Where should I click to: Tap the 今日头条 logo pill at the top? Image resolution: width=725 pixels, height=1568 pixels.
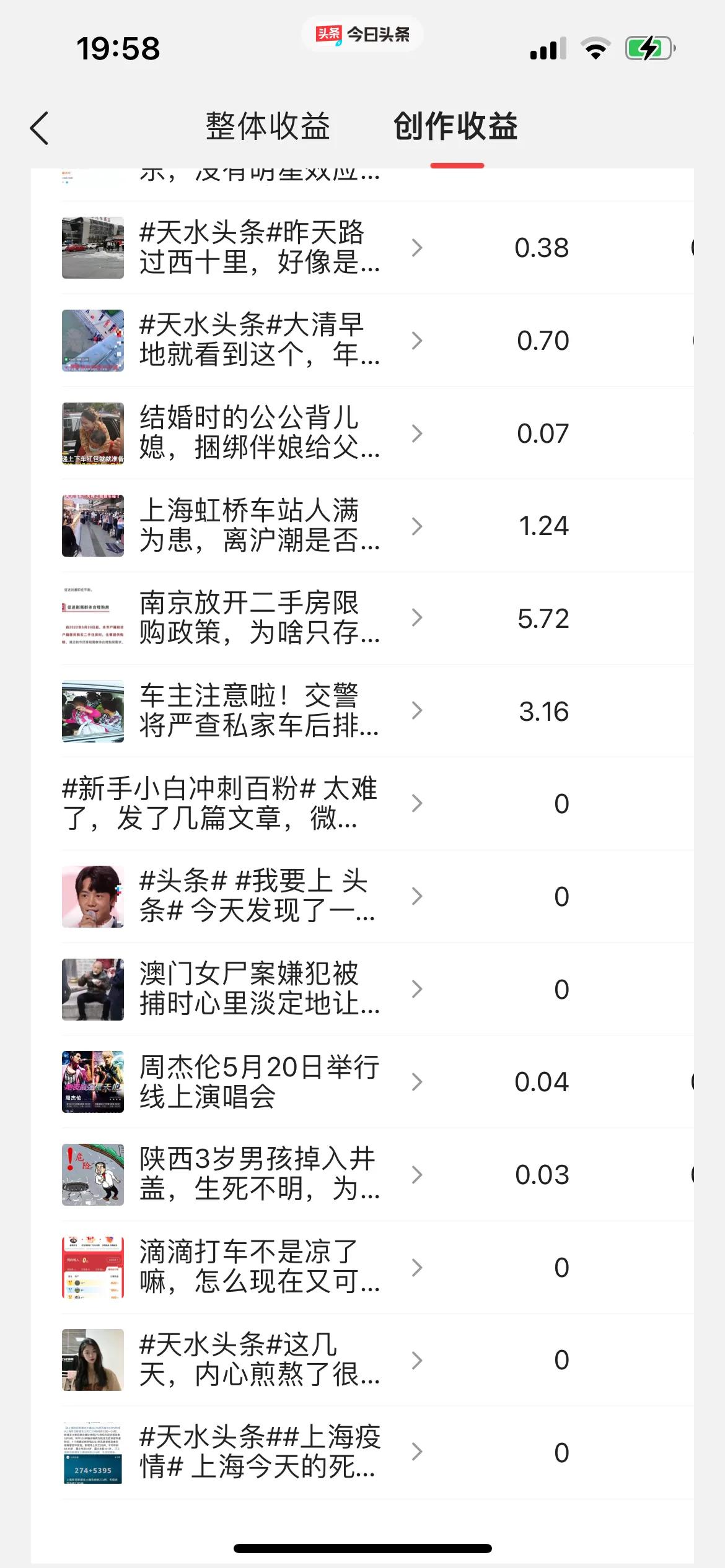pos(361,34)
